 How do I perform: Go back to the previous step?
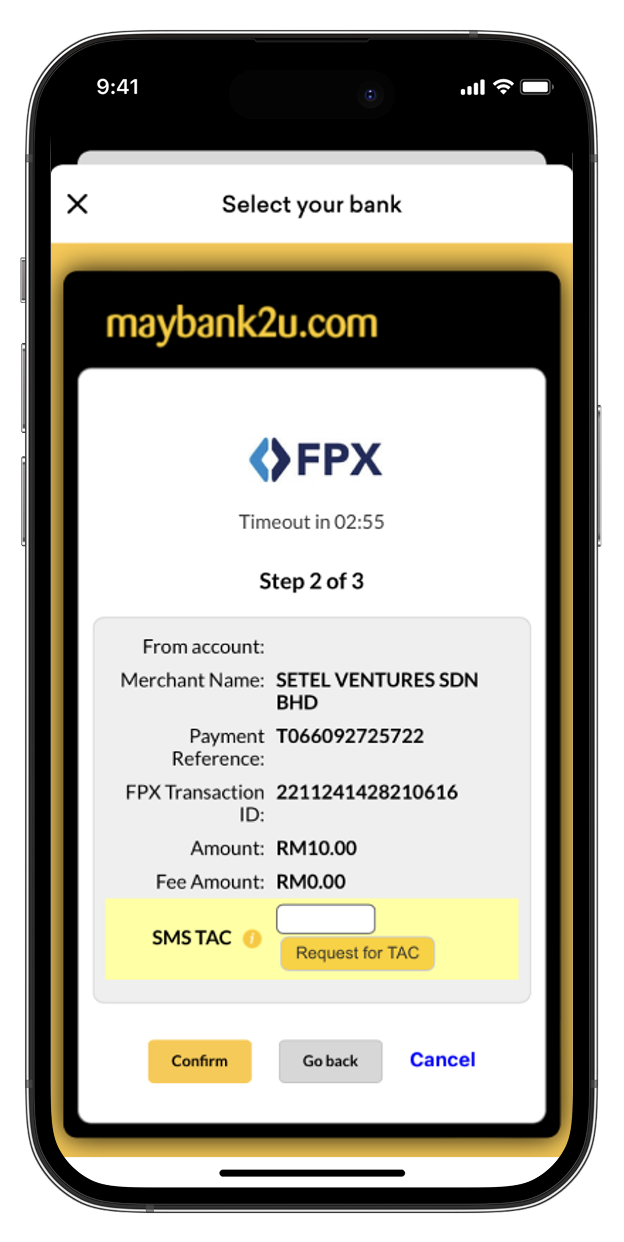point(330,1061)
